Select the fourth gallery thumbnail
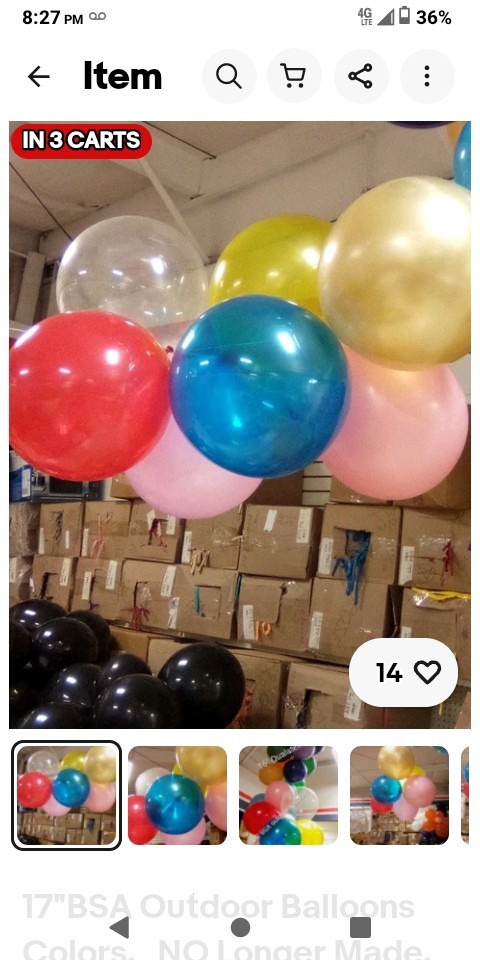 coord(399,795)
